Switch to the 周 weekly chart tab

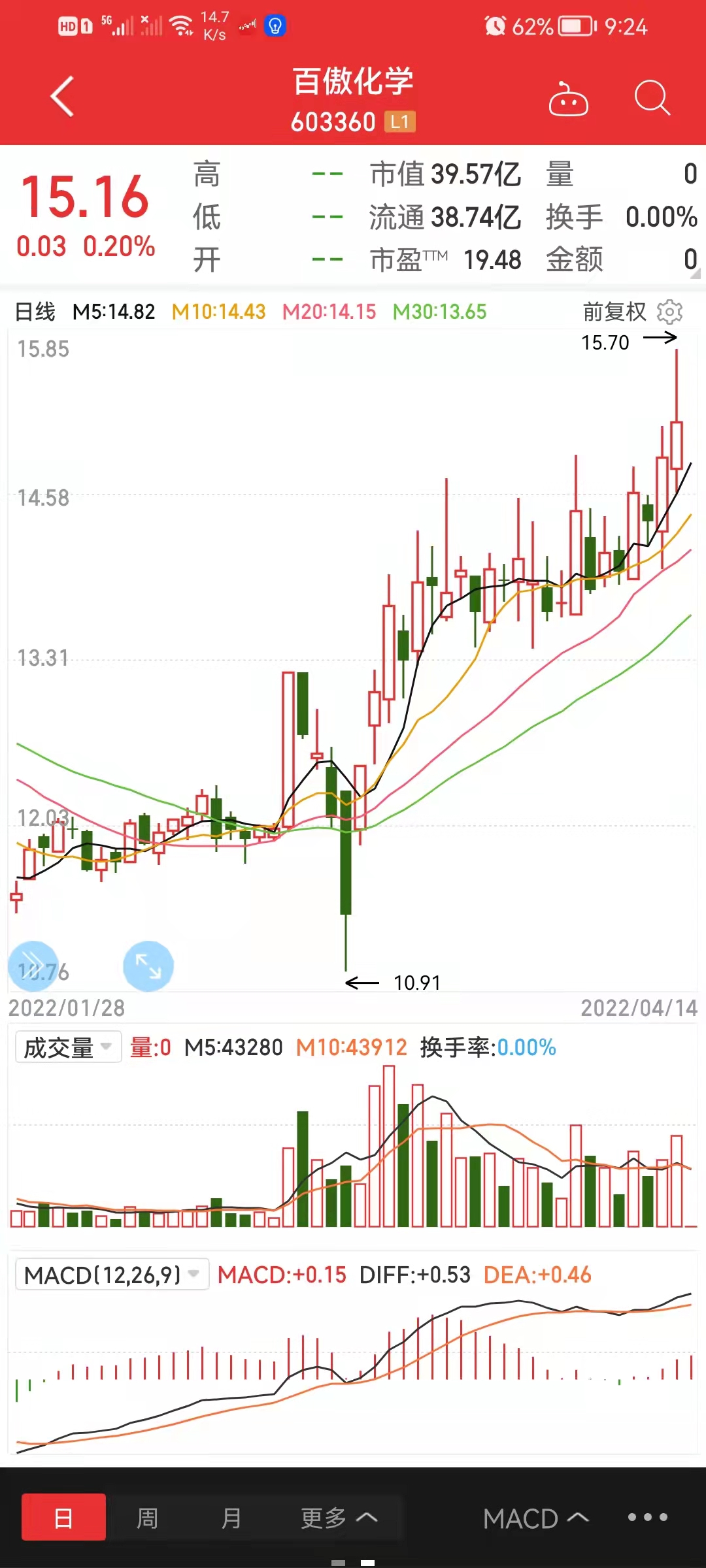[147, 1518]
